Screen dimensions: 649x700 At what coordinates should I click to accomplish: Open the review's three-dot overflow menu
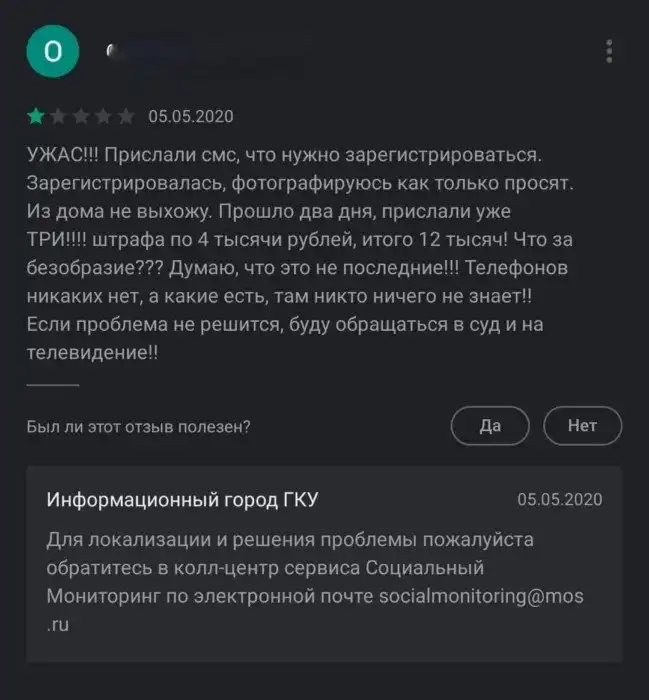pyautogui.click(x=609, y=51)
